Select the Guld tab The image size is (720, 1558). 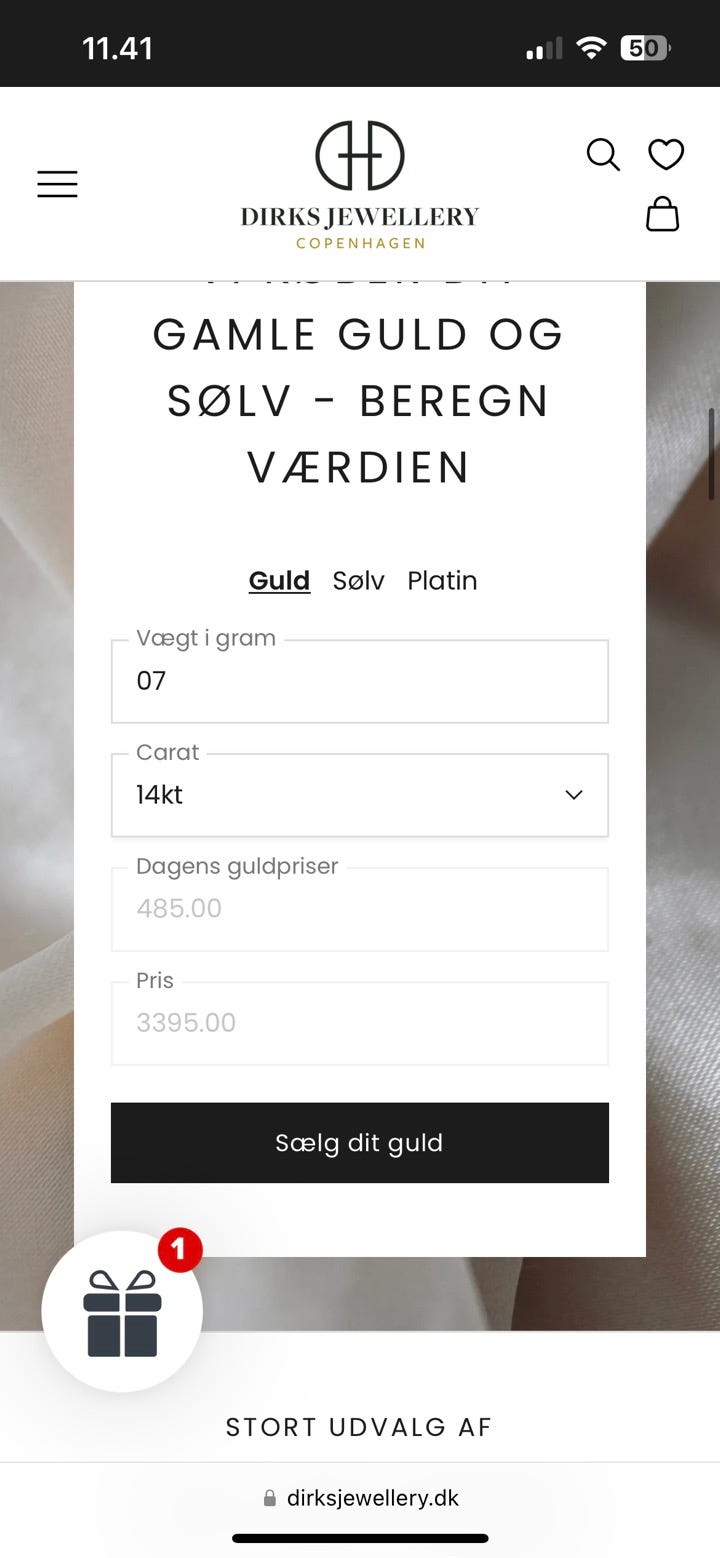[278, 580]
